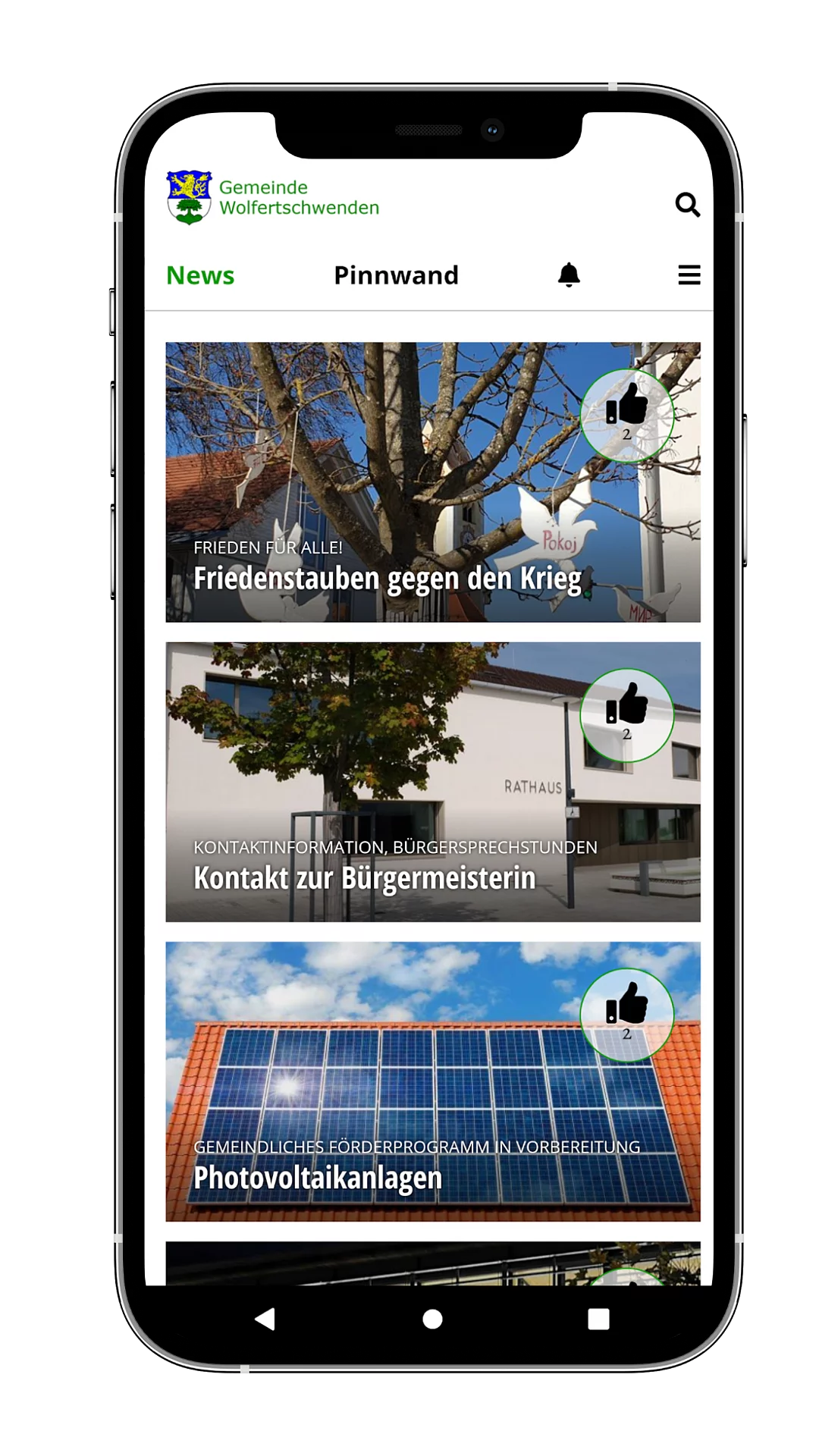Viewport: 819px width, 1456px height.
Task: Open the hamburger menu
Action: pyautogui.click(x=689, y=275)
